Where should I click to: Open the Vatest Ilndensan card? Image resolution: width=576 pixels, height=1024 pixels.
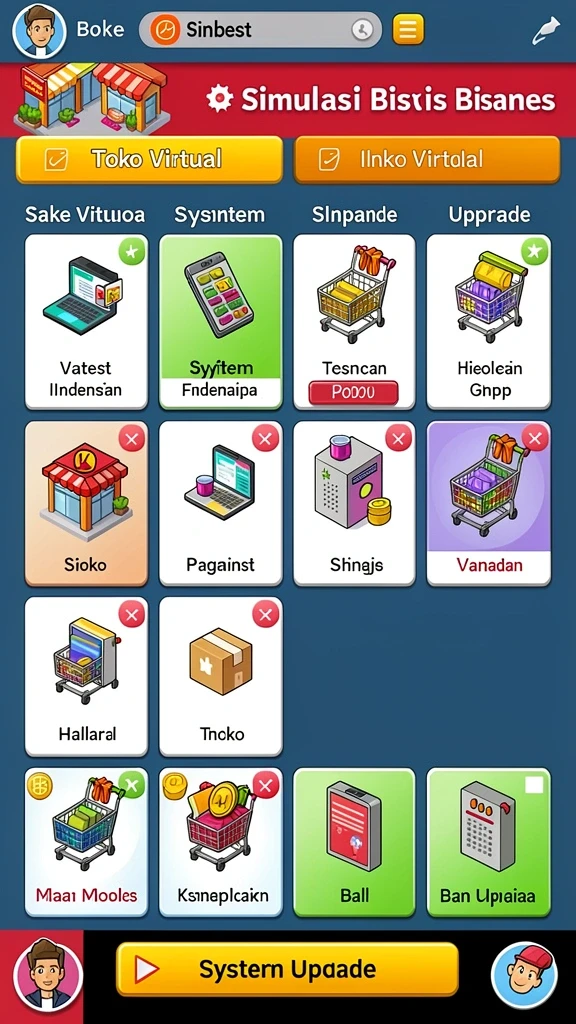(x=86, y=322)
